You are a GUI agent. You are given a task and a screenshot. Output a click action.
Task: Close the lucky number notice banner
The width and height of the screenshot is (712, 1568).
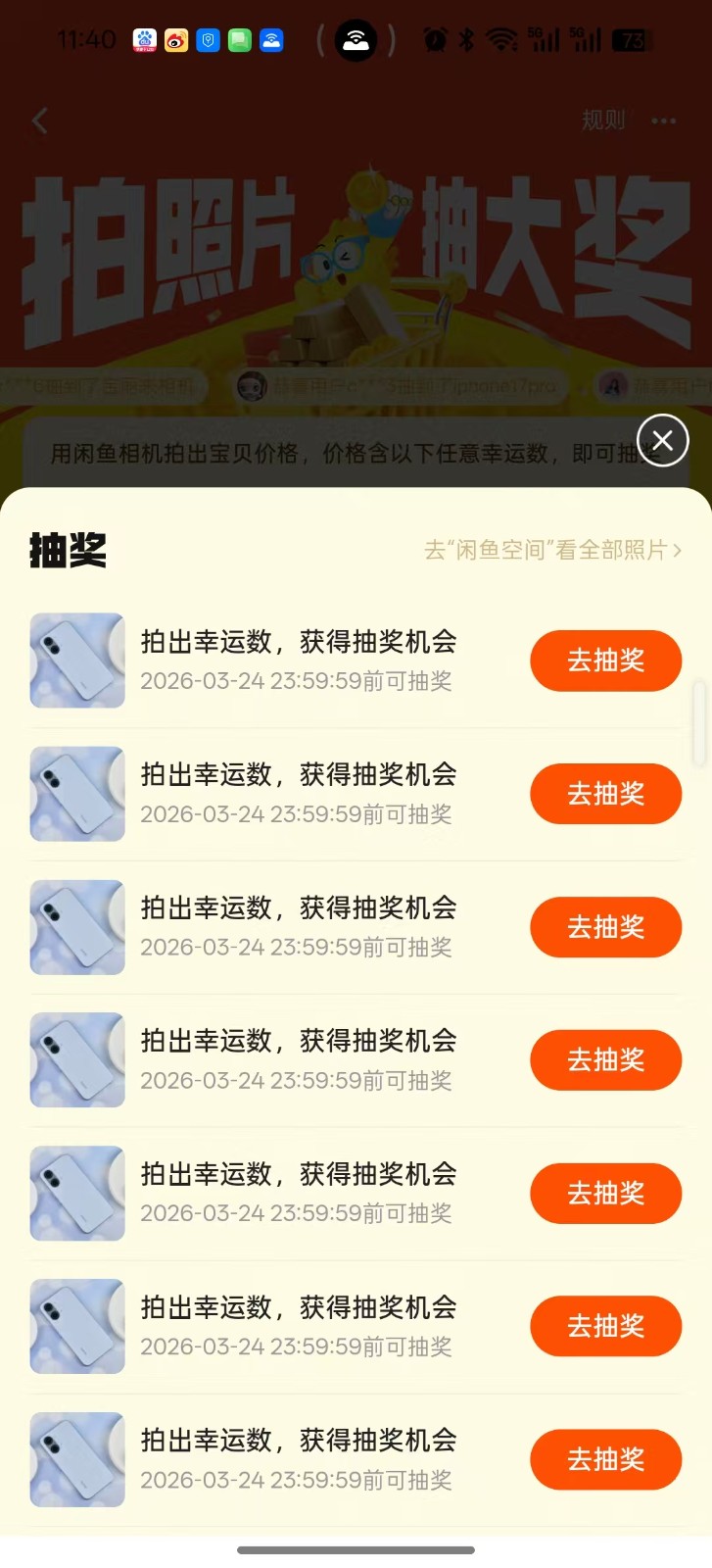pos(662,440)
